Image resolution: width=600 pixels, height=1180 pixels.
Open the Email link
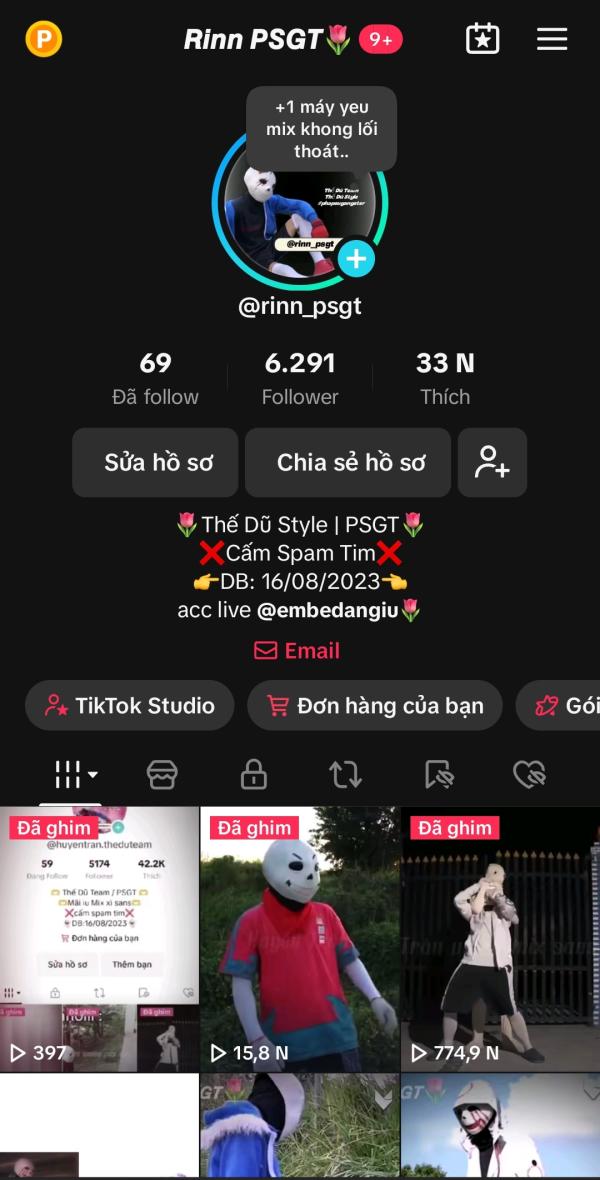(297, 651)
